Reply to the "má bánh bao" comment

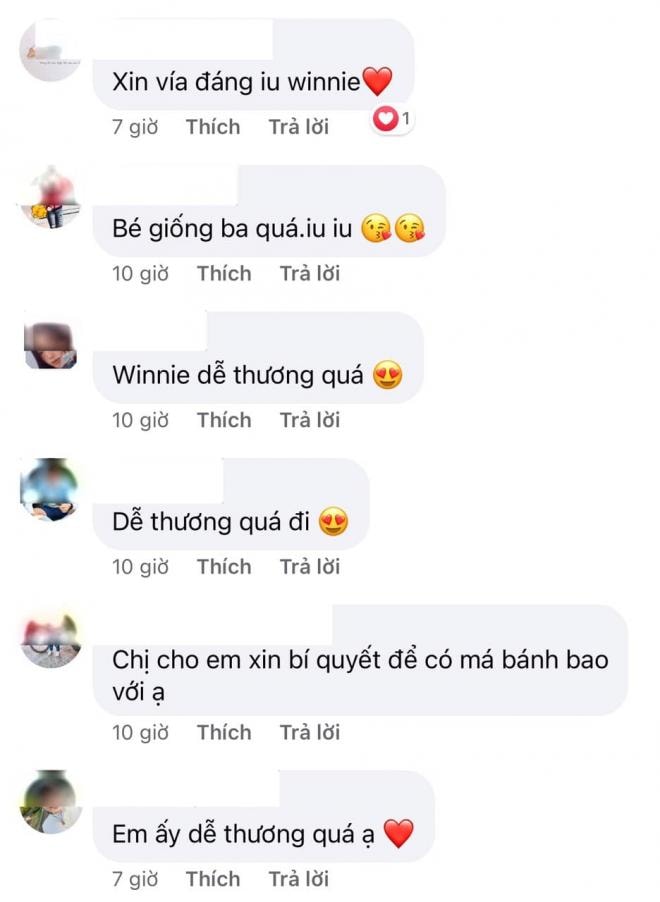(310, 732)
